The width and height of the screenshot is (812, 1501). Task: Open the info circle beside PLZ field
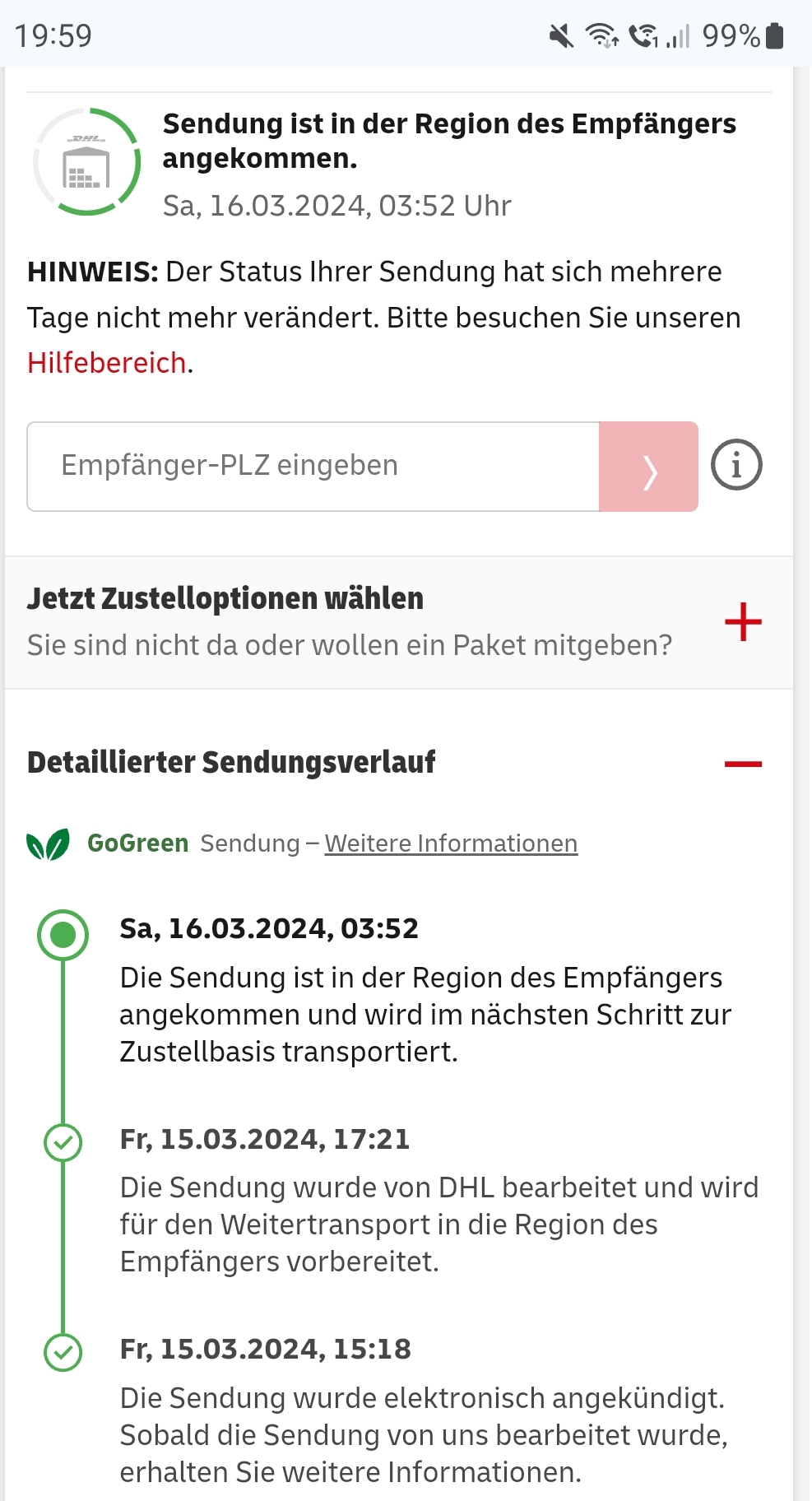click(x=735, y=467)
